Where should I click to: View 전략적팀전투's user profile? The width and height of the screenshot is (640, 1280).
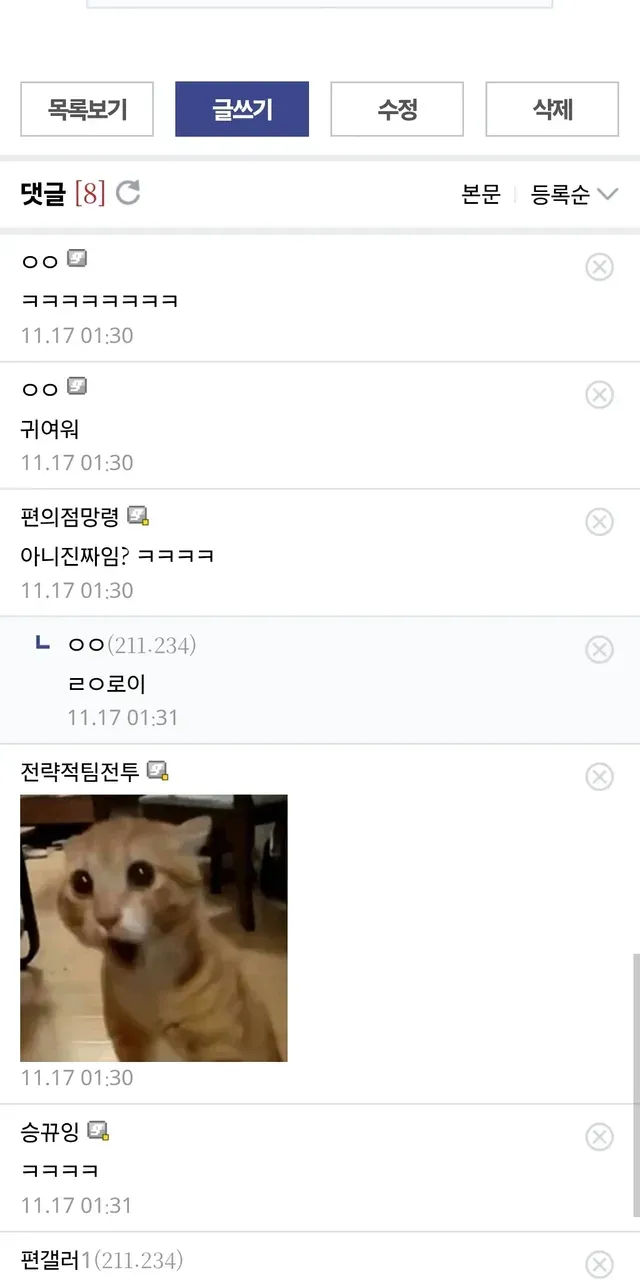80,771
